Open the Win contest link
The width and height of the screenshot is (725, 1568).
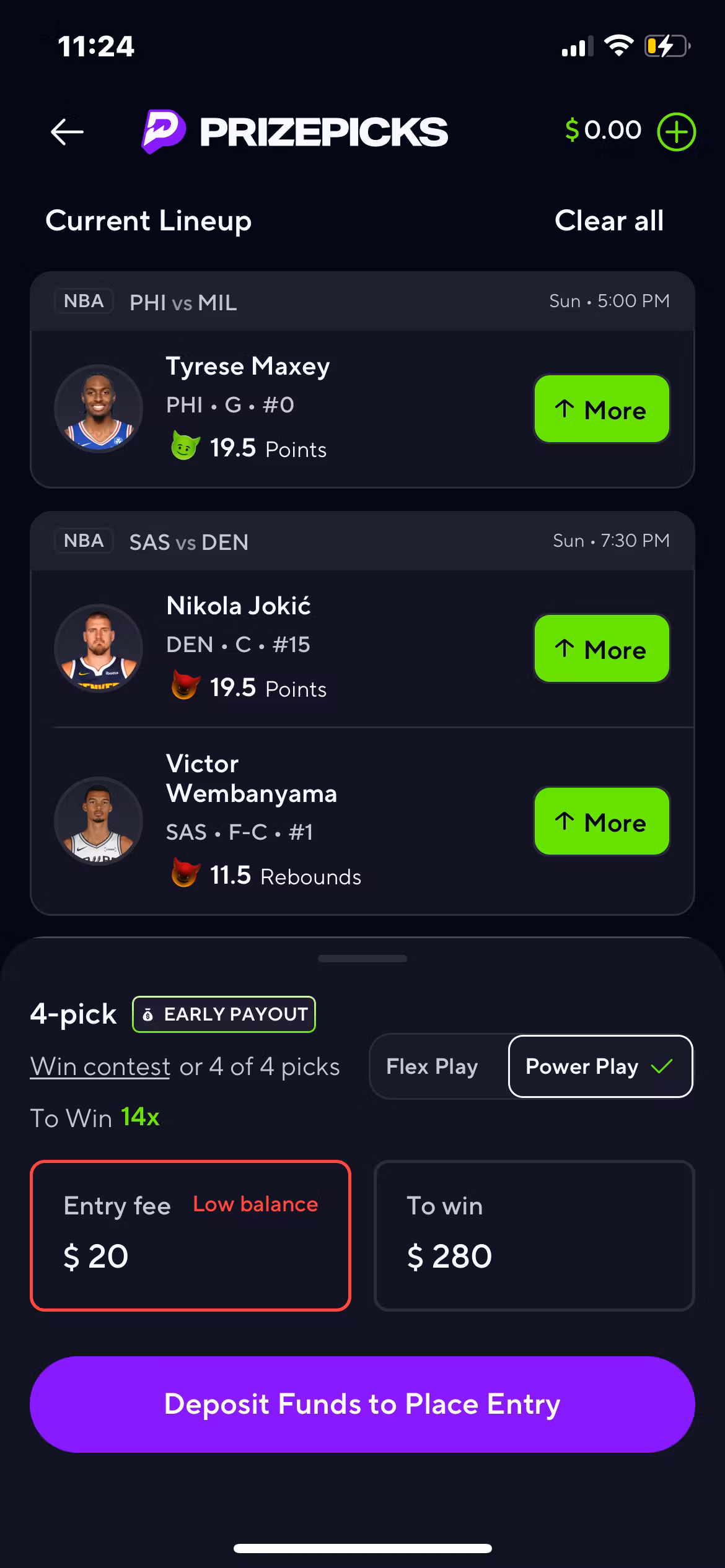[100, 1067]
